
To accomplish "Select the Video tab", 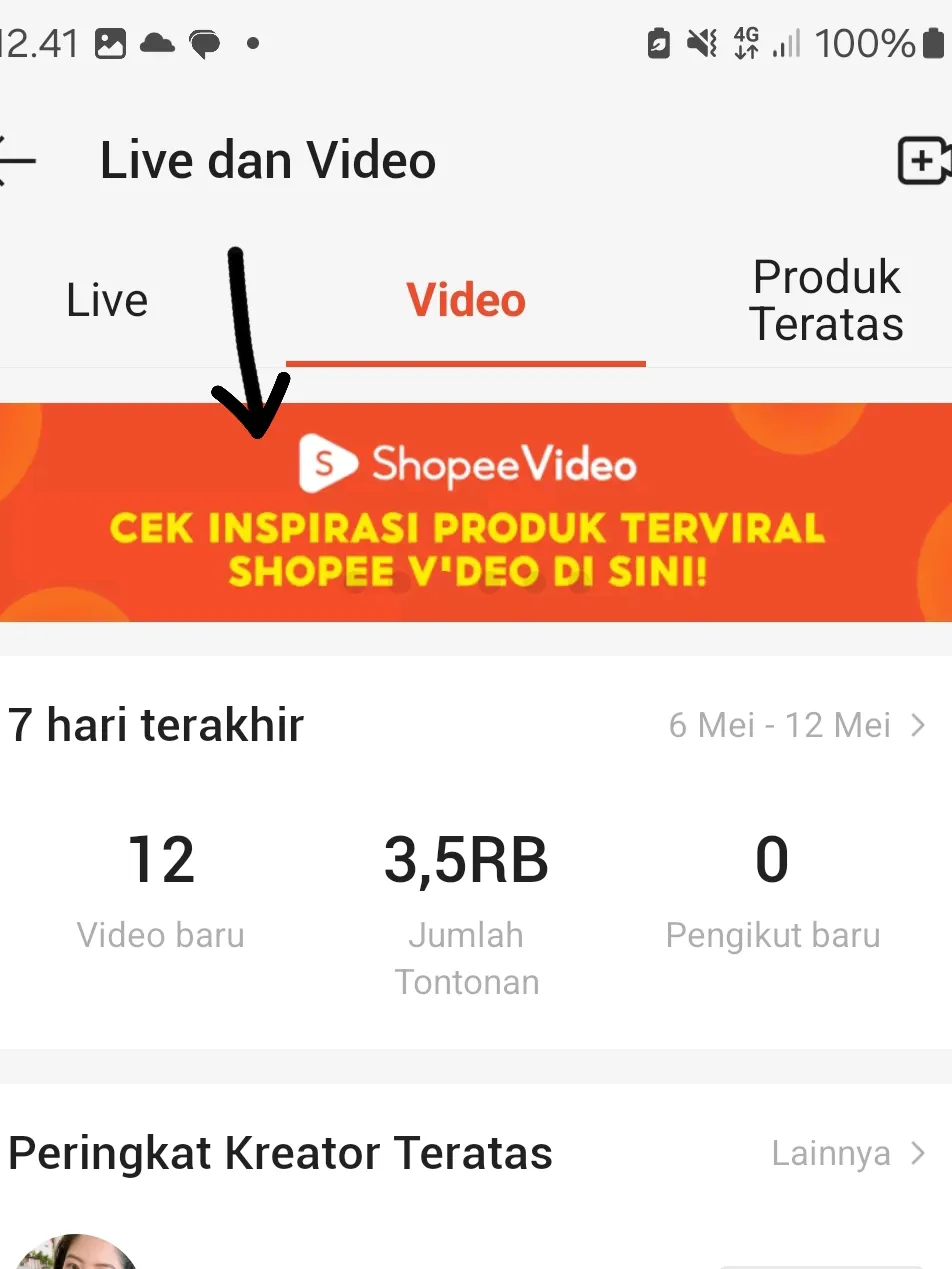I will click(x=466, y=301).
